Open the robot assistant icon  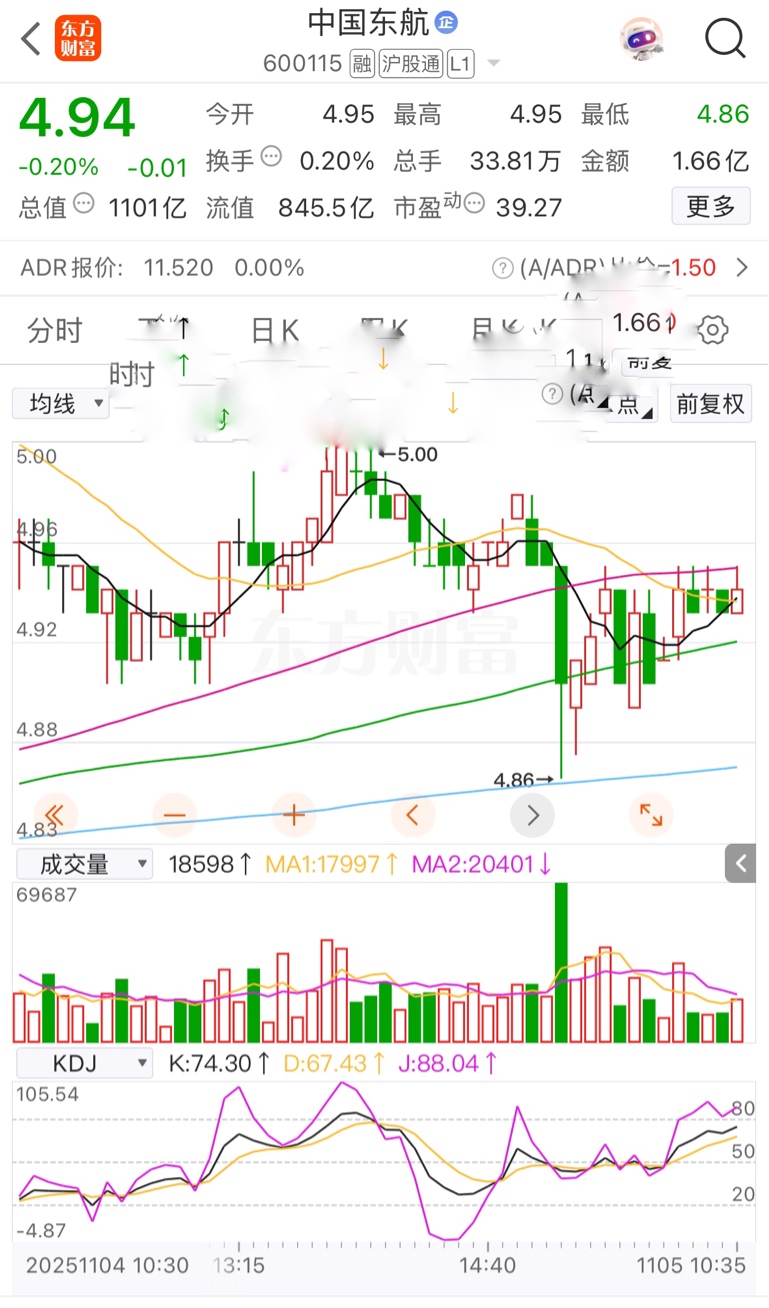pyautogui.click(x=641, y=39)
